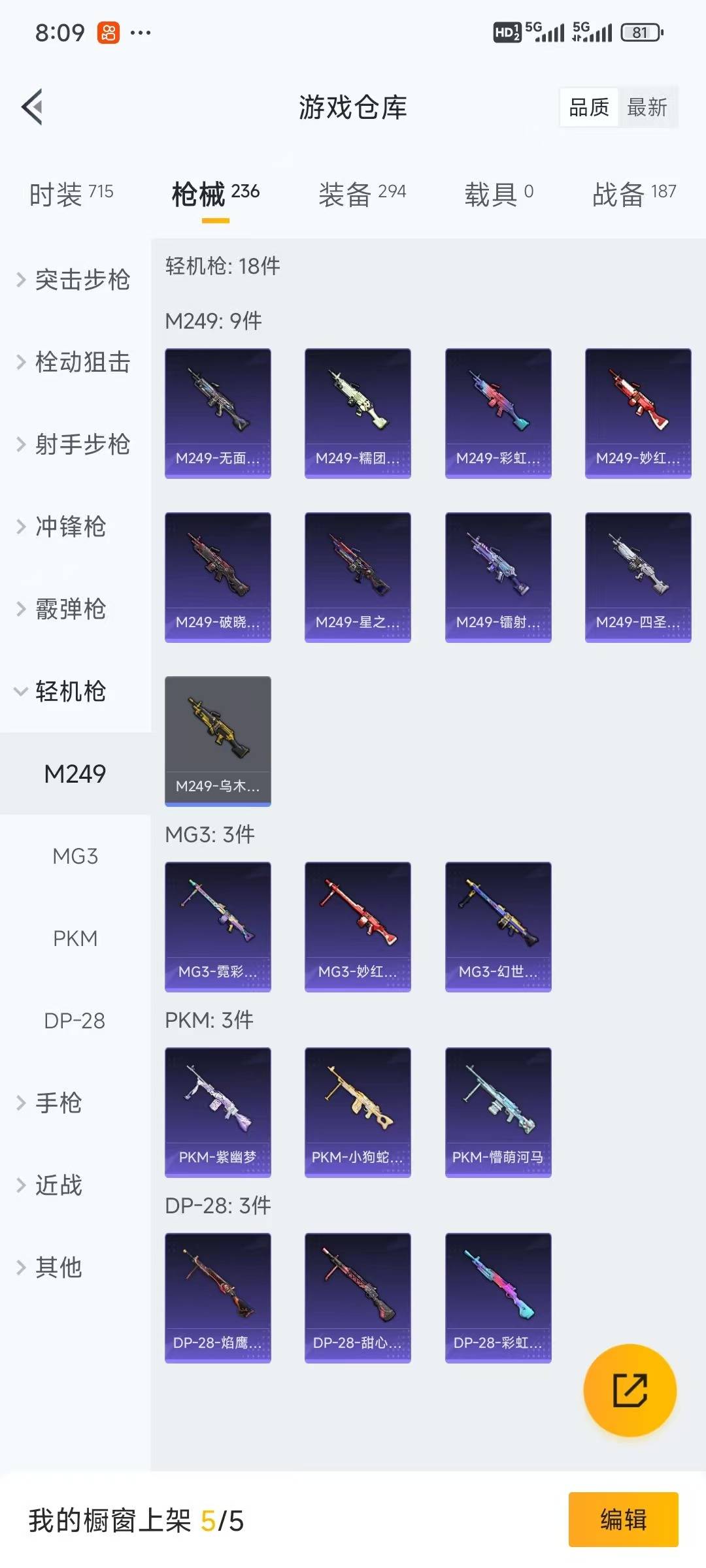
Task: Select MG3 in the side list
Action: (75, 856)
